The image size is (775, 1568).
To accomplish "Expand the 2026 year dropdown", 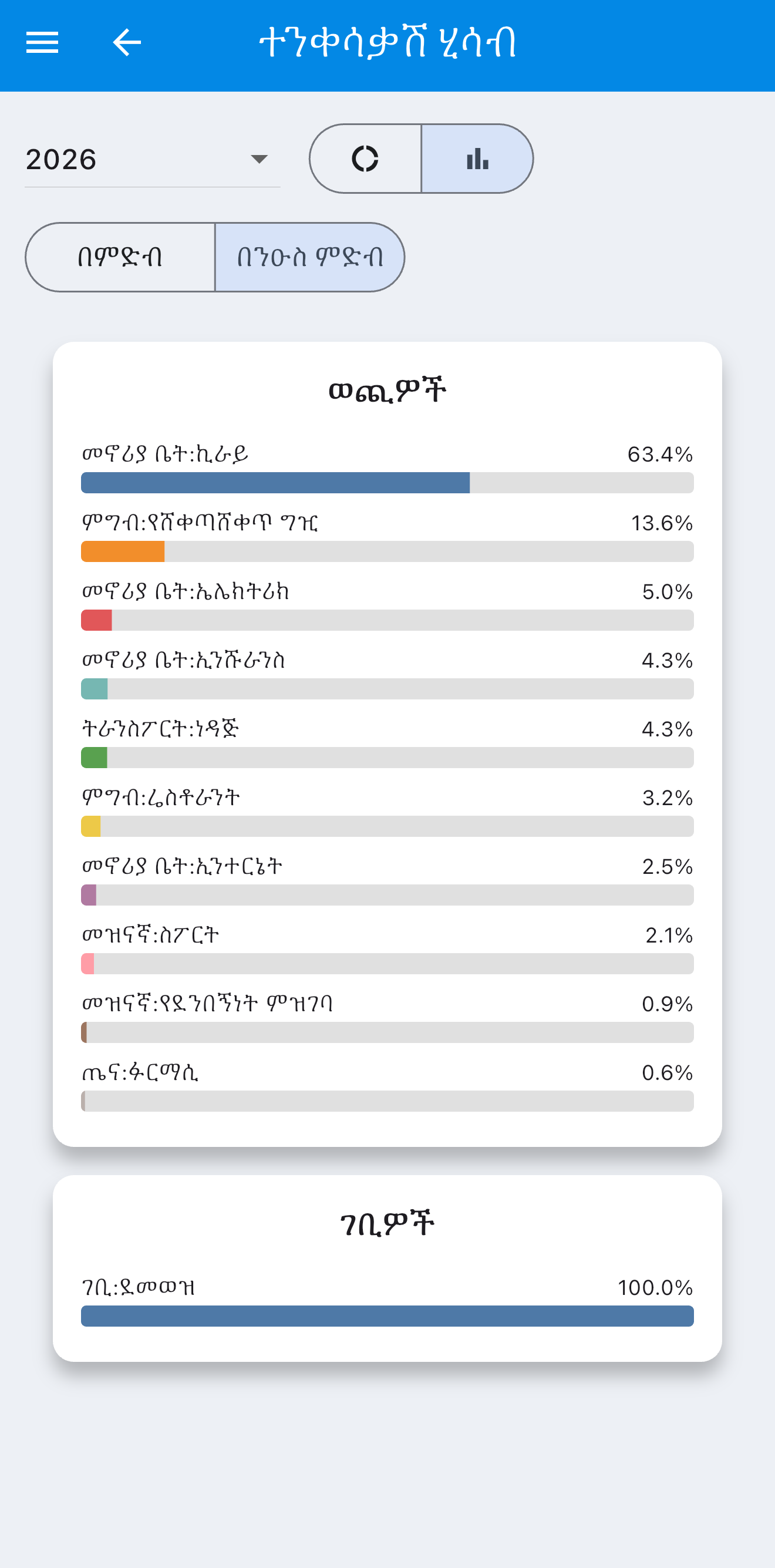I will [x=152, y=160].
